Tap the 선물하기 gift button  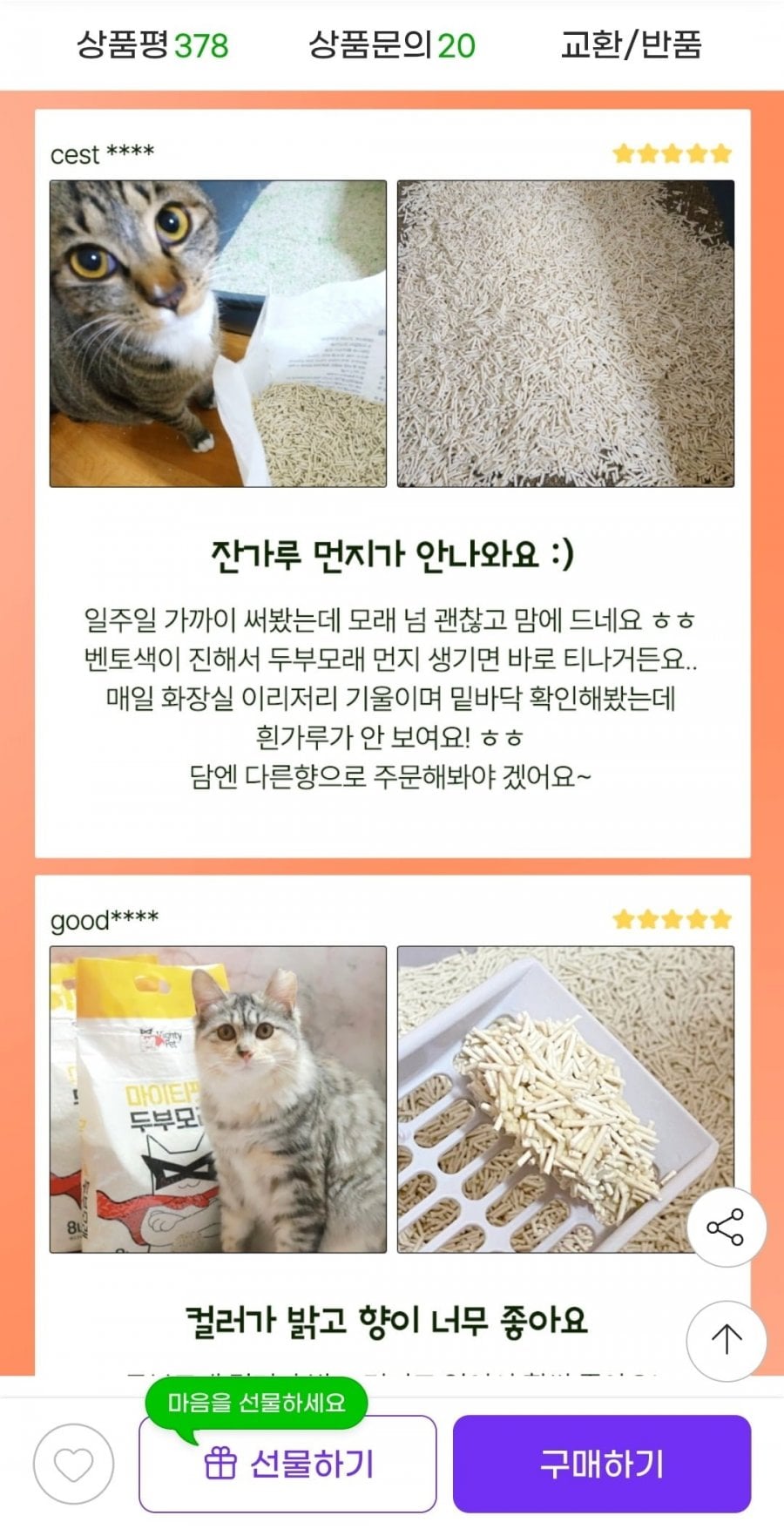pyautogui.click(x=287, y=1465)
